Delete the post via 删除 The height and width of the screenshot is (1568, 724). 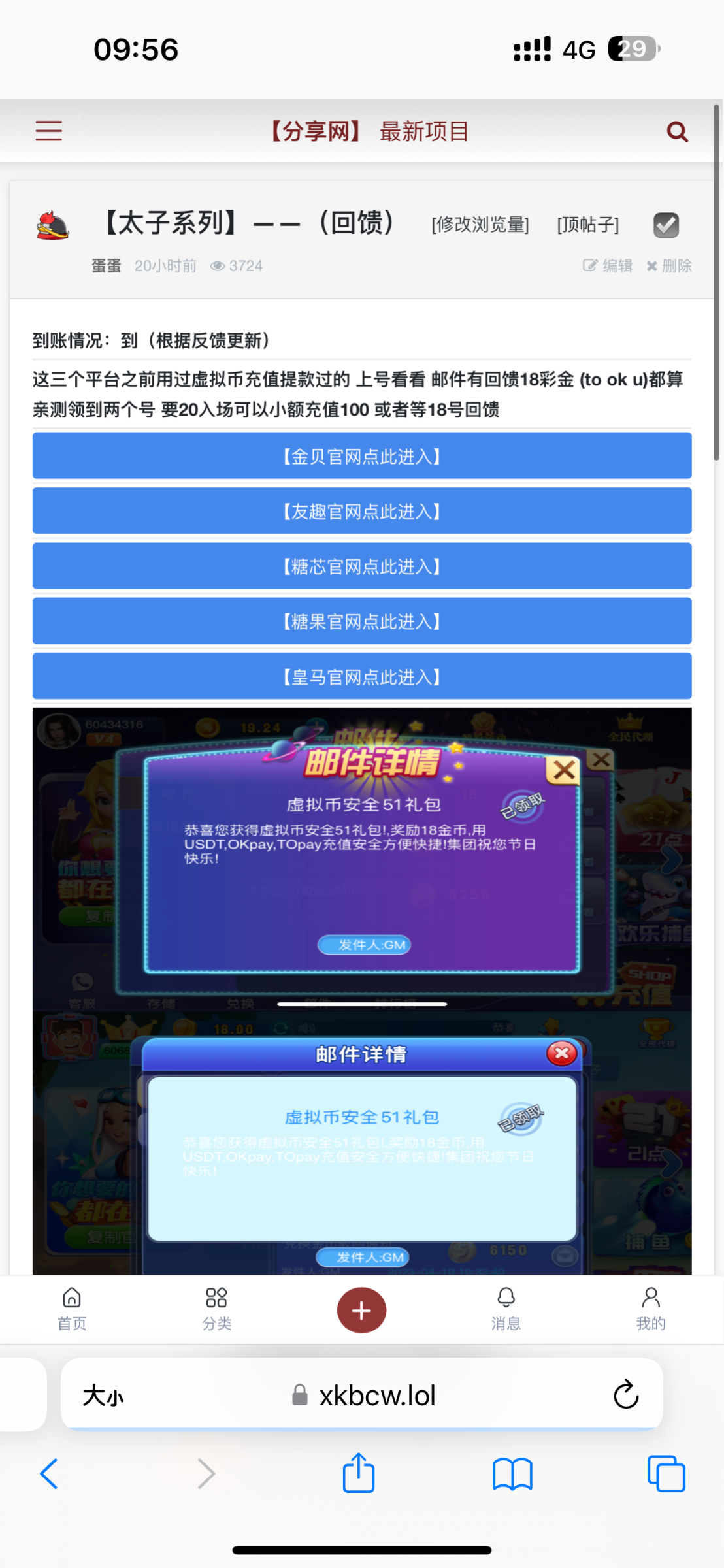[669, 266]
